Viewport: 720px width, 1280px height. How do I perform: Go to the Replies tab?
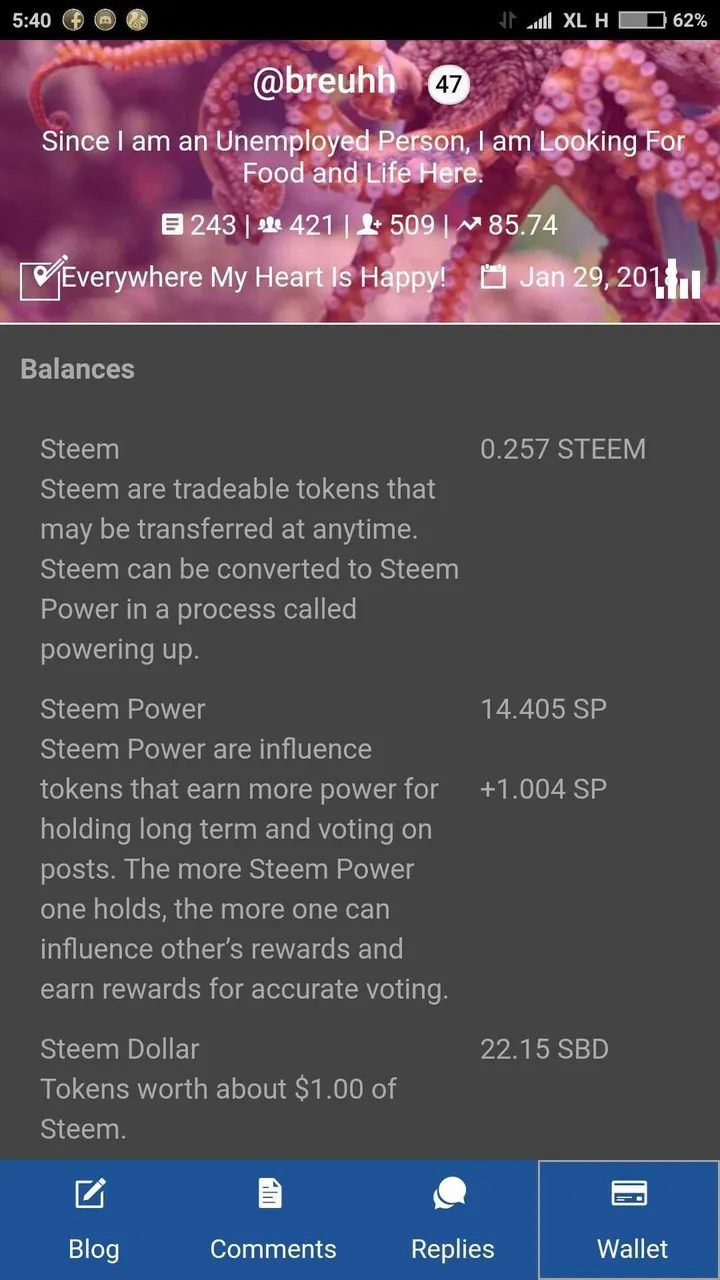pyautogui.click(x=452, y=1220)
